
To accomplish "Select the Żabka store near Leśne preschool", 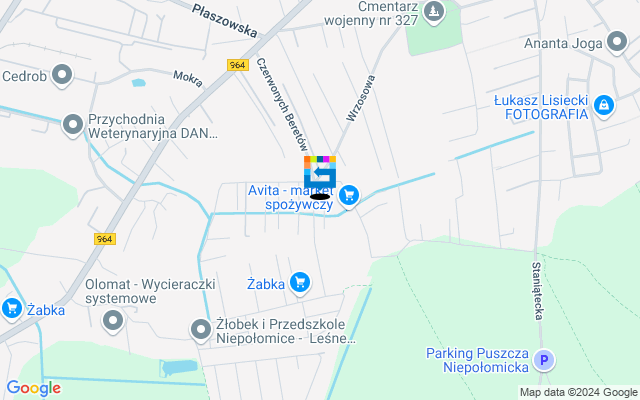I will pyautogui.click(x=299, y=283).
